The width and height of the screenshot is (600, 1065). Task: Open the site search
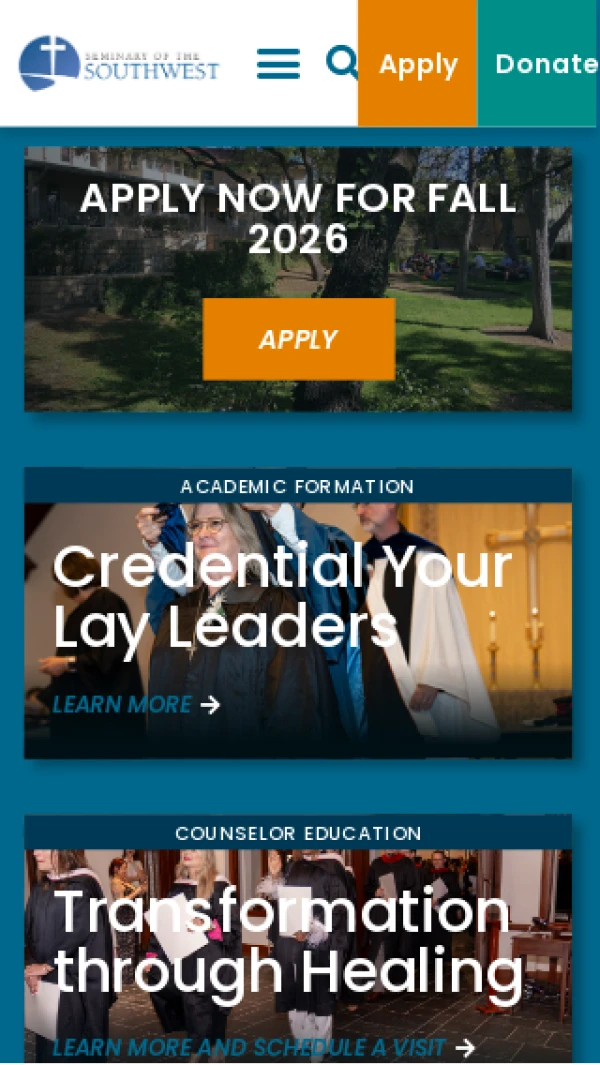tap(342, 62)
